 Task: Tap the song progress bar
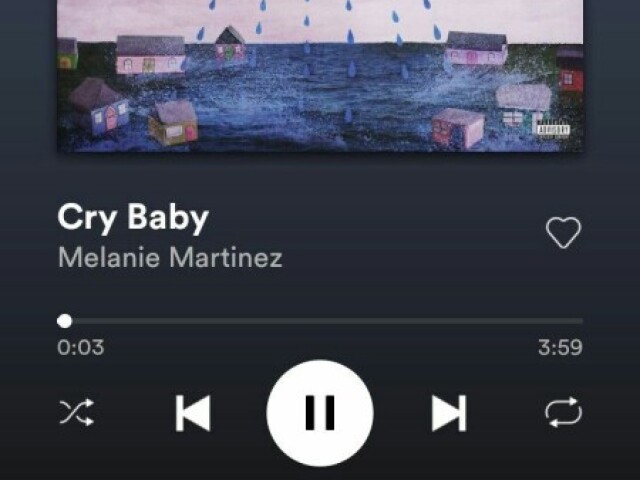coord(320,321)
